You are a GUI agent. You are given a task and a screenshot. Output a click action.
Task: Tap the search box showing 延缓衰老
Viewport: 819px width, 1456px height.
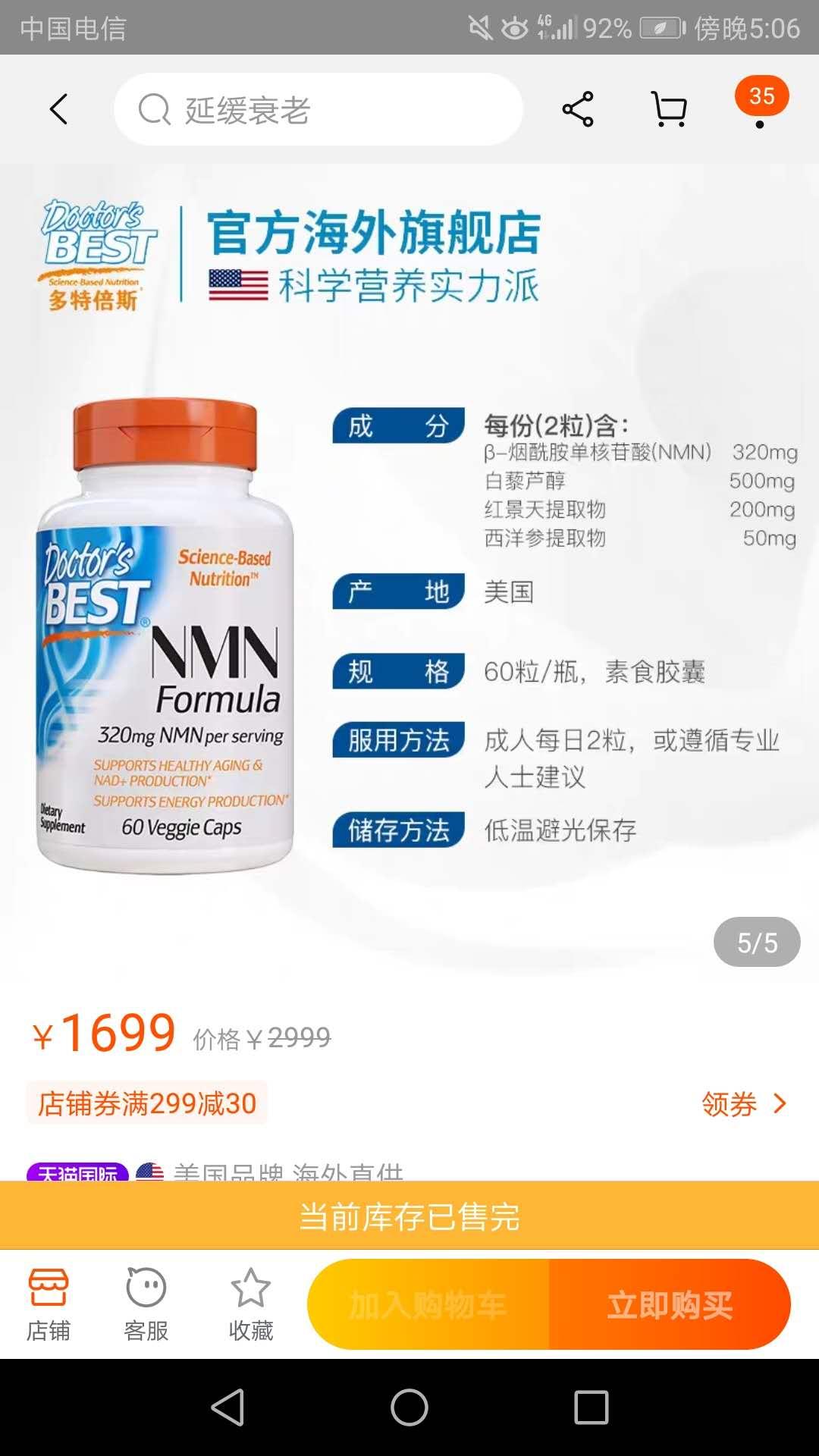click(x=318, y=109)
